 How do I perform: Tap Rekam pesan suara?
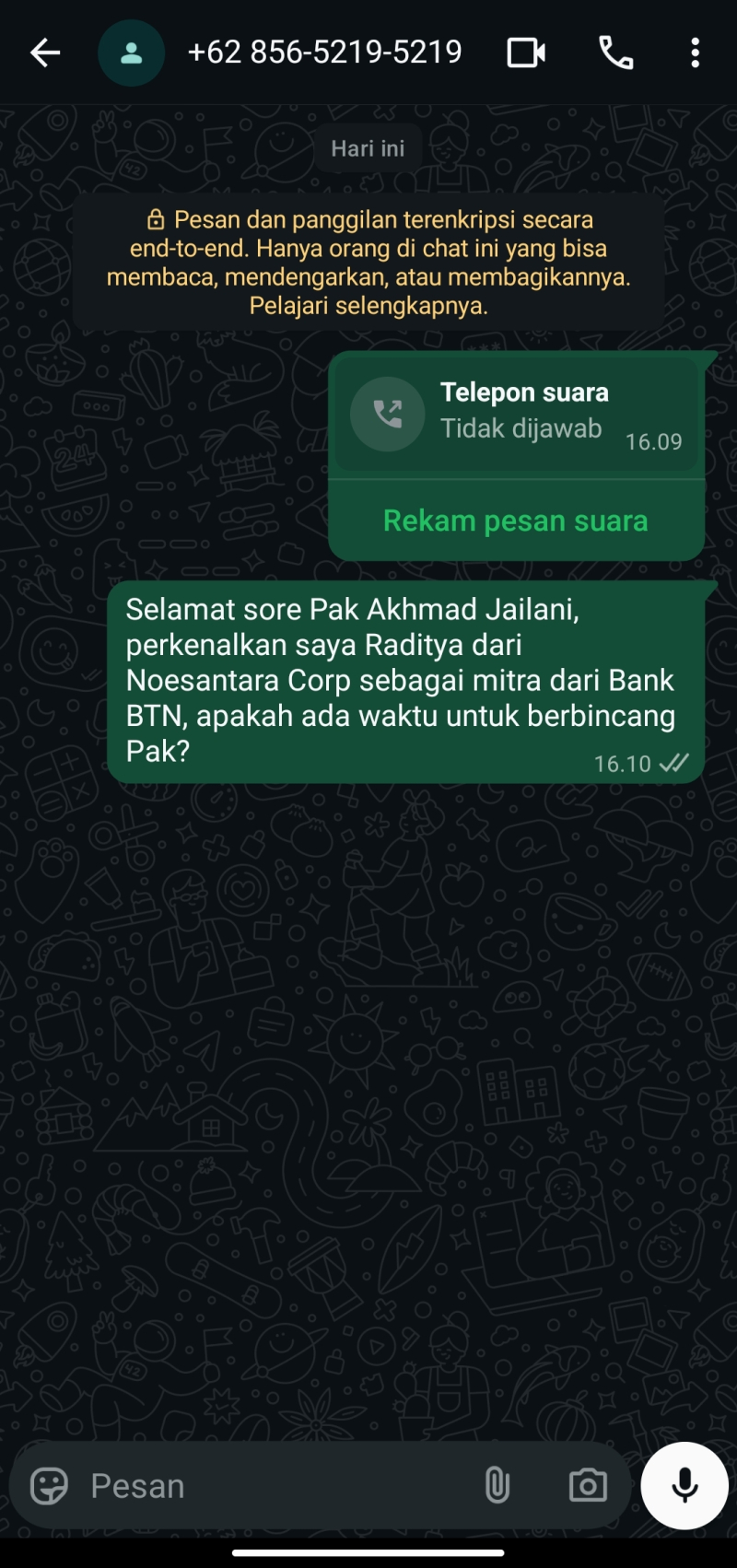pyautogui.click(x=515, y=521)
